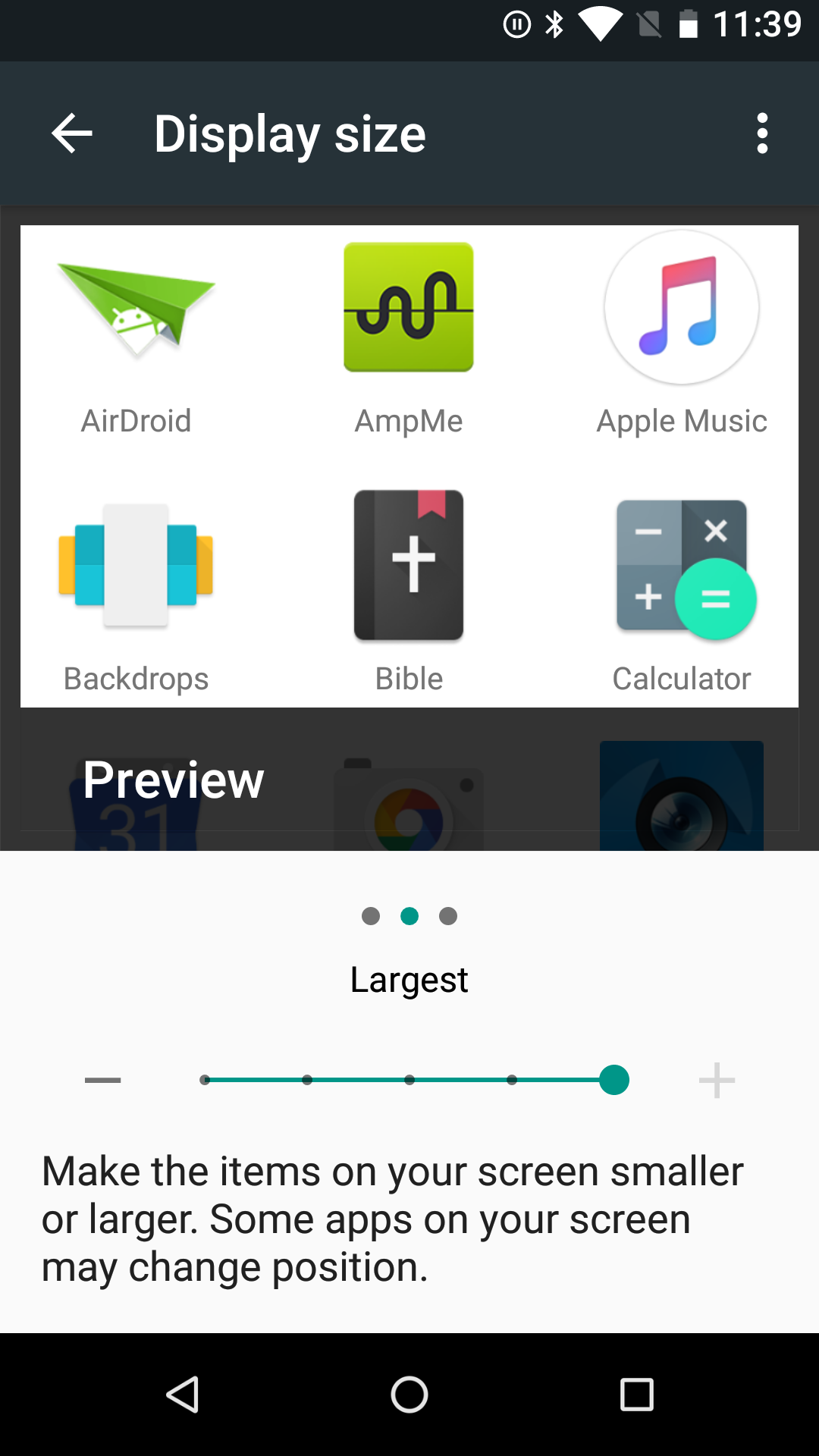This screenshot has height=1456, width=819.
Task: Tap the plus button to make larger
Action: [x=717, y=1080]
